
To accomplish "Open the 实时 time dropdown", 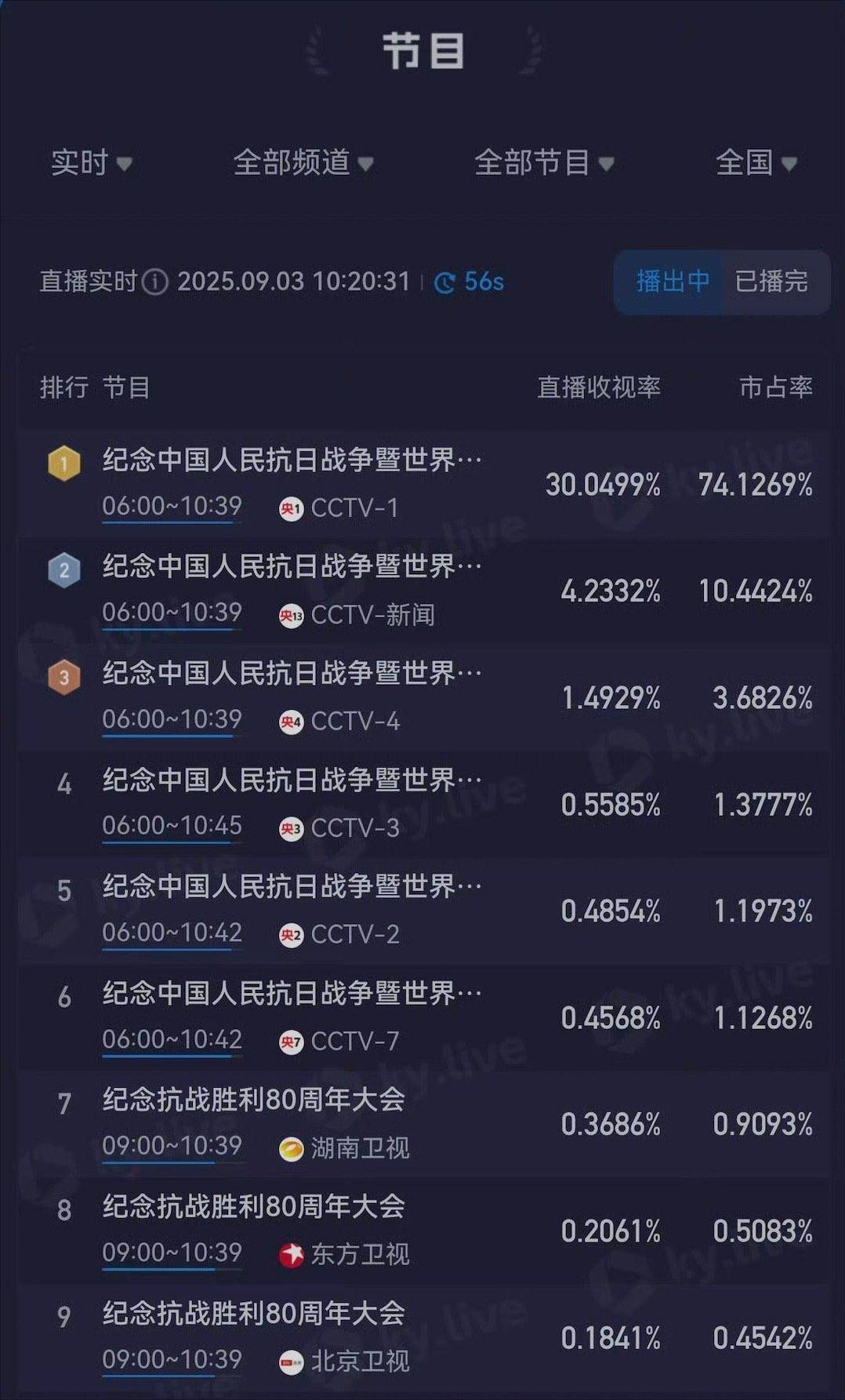I will point(91,162).
